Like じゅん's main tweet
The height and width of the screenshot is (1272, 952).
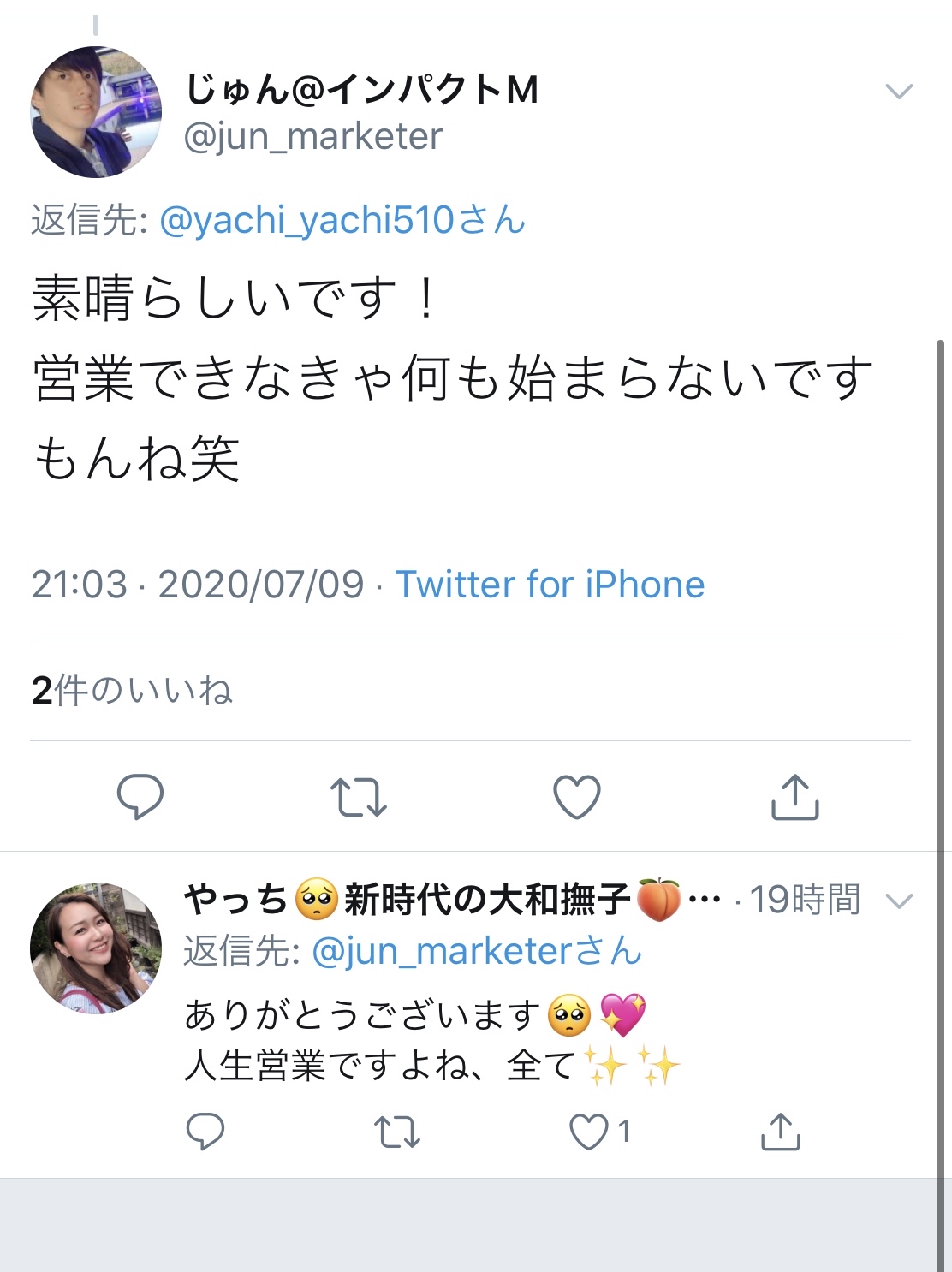click(577, 796)
